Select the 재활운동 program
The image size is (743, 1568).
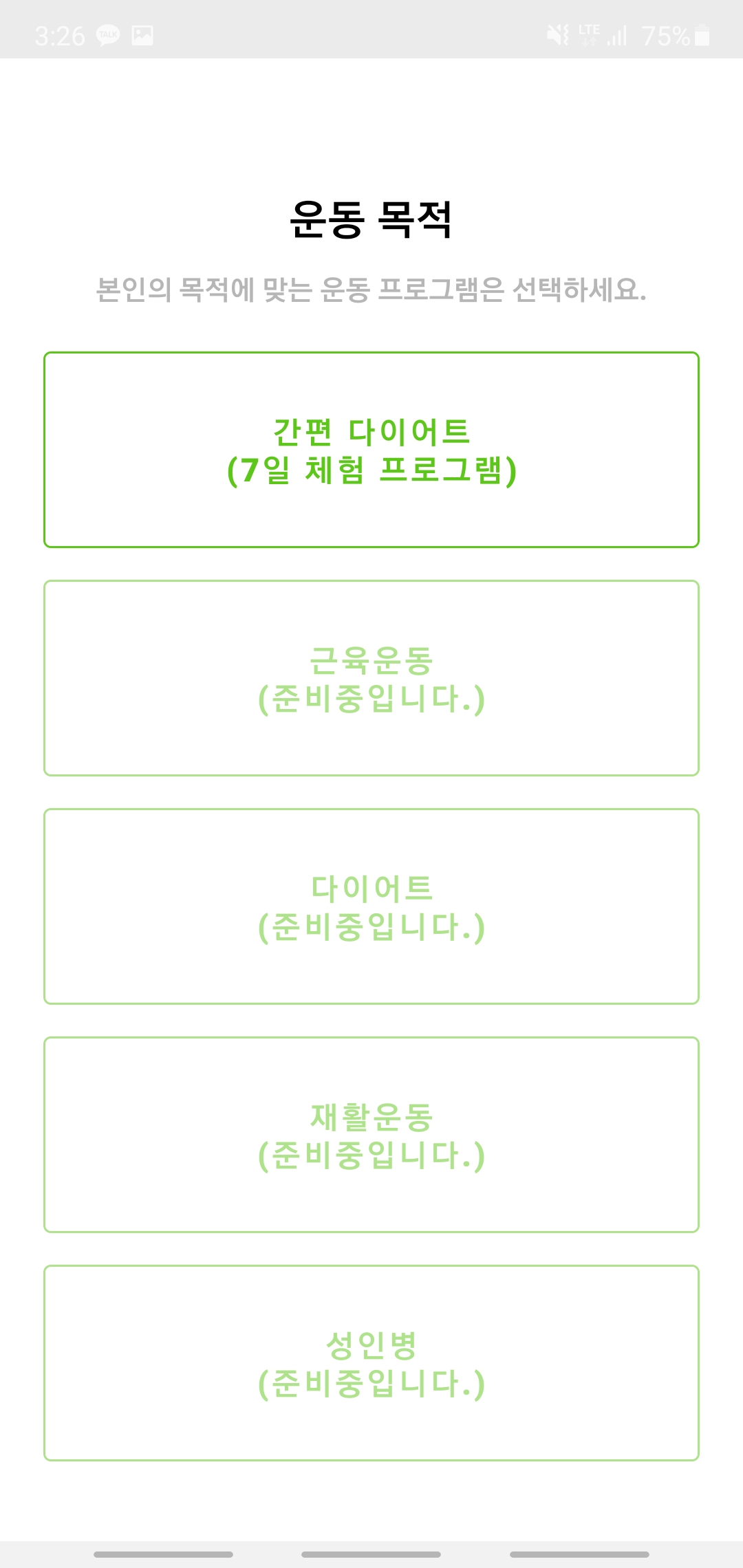tap(371, 1135)
